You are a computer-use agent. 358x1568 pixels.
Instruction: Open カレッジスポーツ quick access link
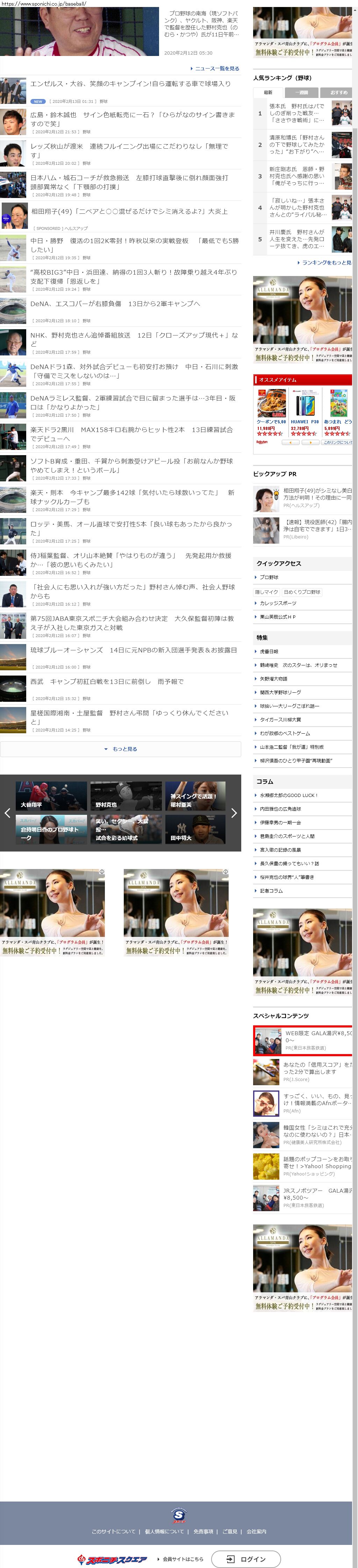tap(278, 603)
